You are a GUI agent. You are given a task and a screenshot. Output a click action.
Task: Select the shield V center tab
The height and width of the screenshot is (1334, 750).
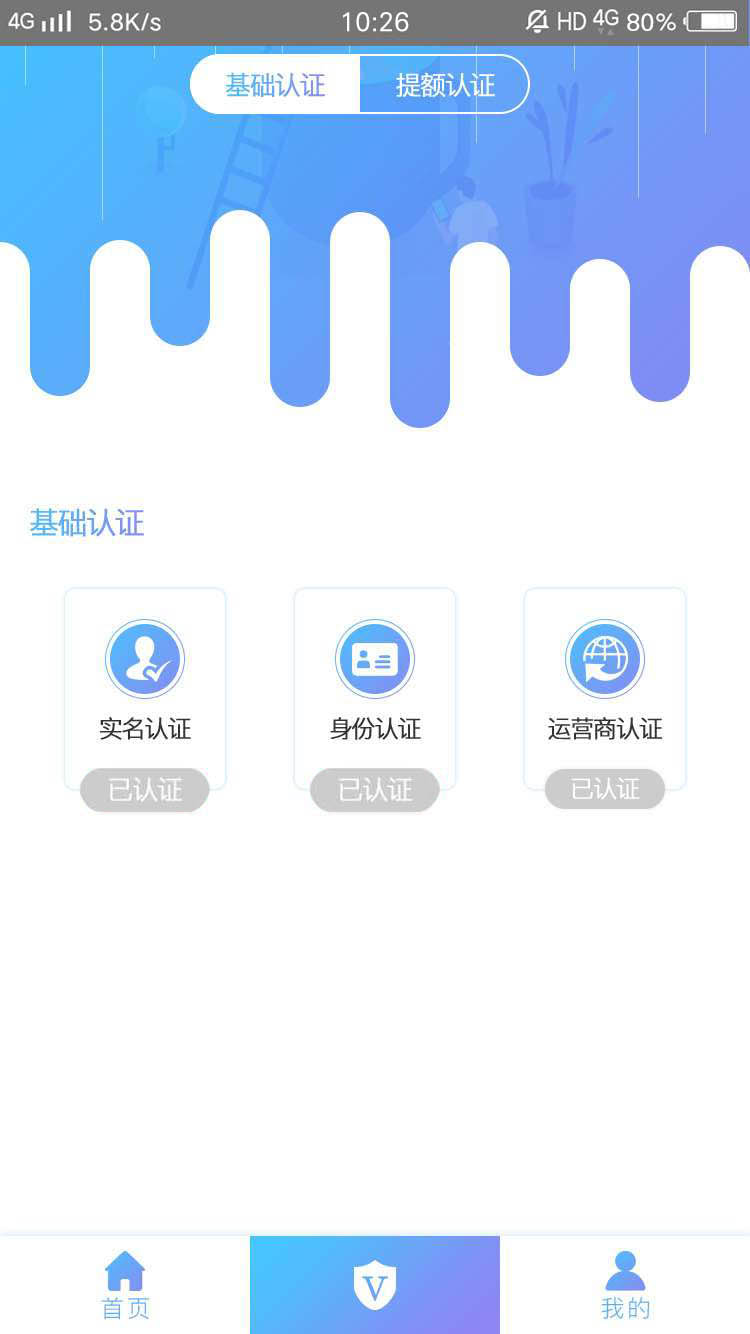tap(375, 1285)
